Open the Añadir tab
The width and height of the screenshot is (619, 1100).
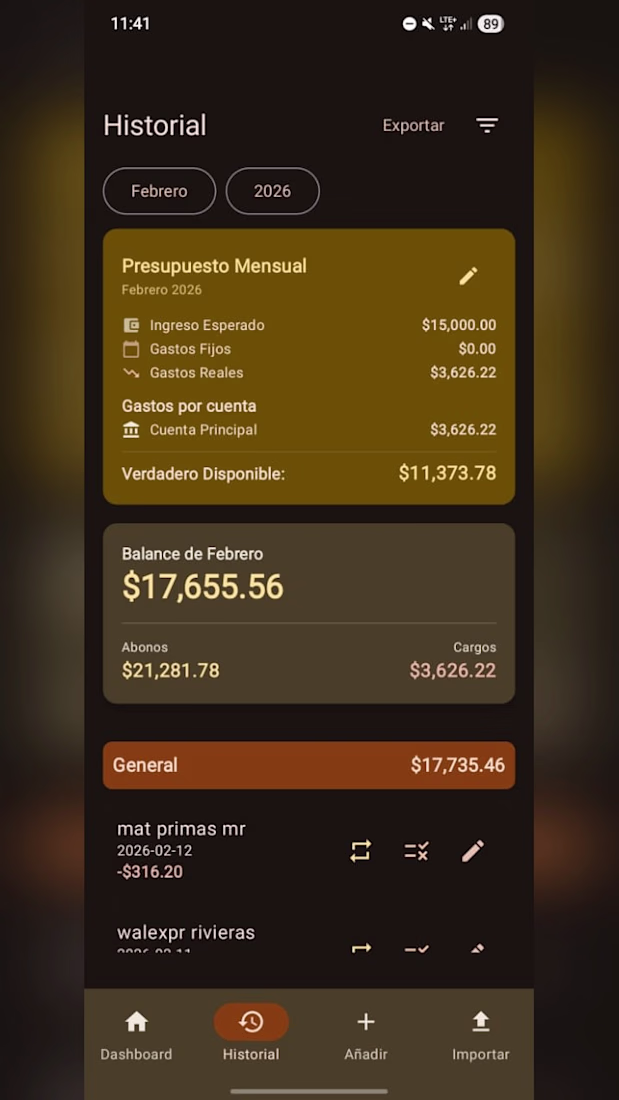coord(366,1034)
